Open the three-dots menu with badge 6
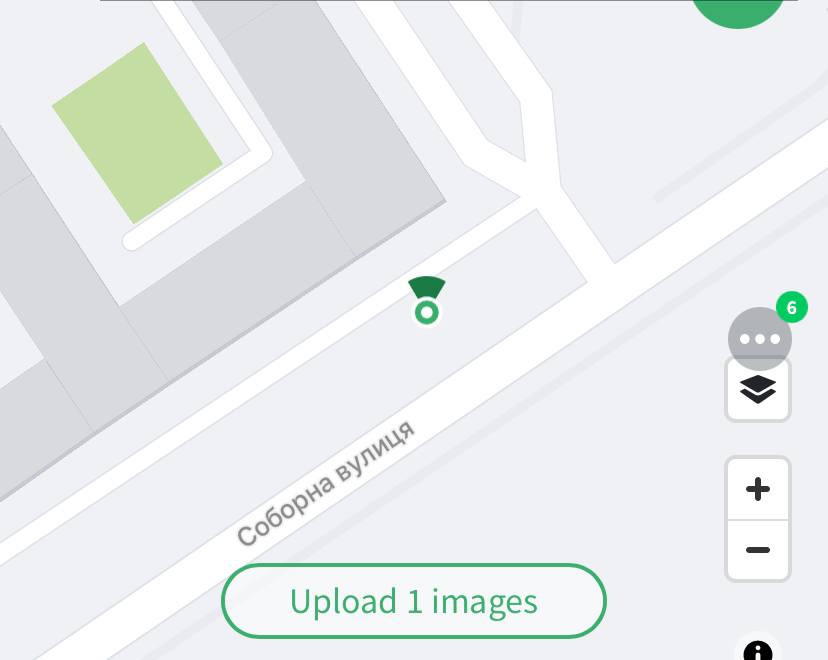 (759, 339)
